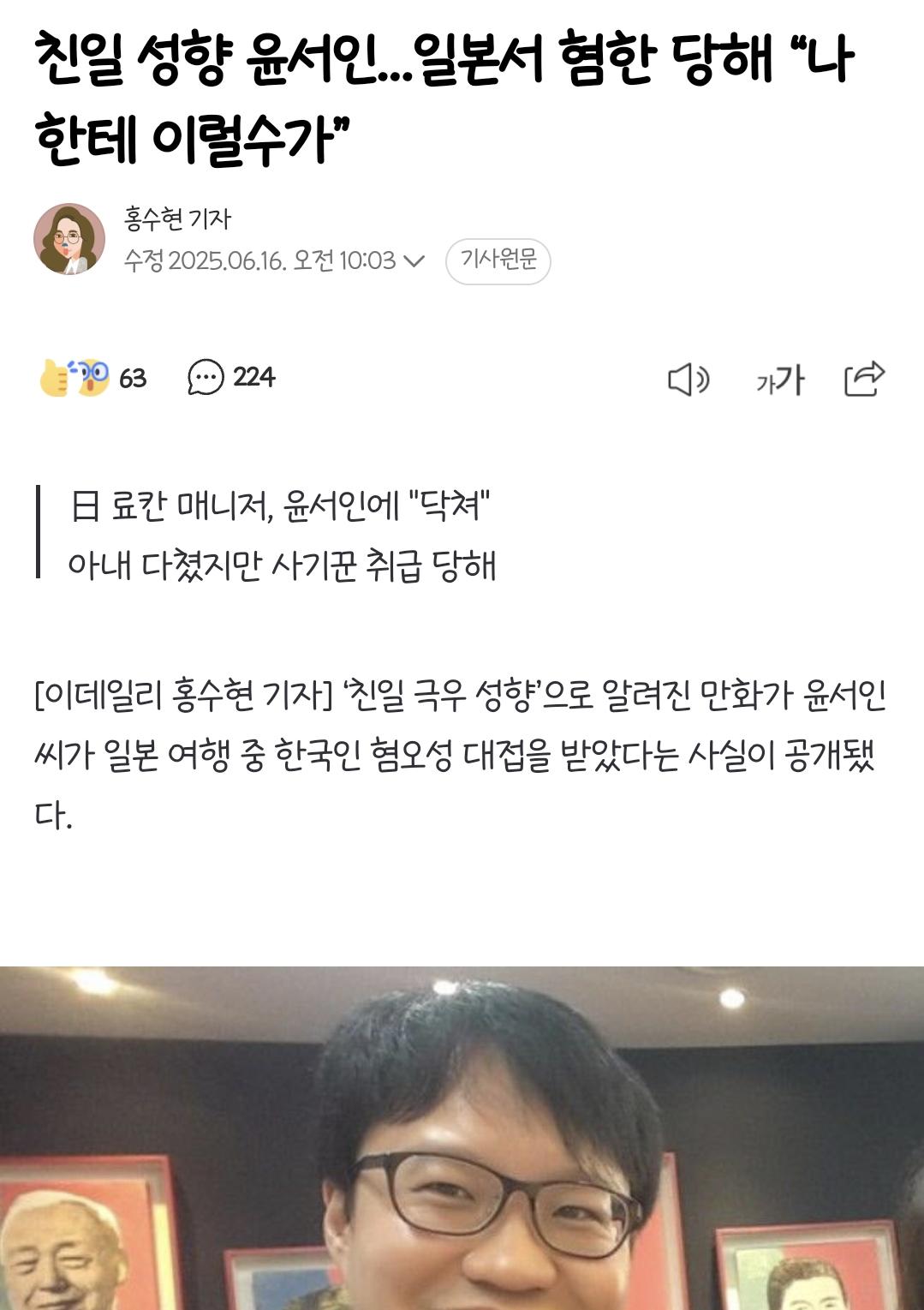Open the 기사원문 original article button
This screenshot has height=1310, width=924.
[498, 260]
